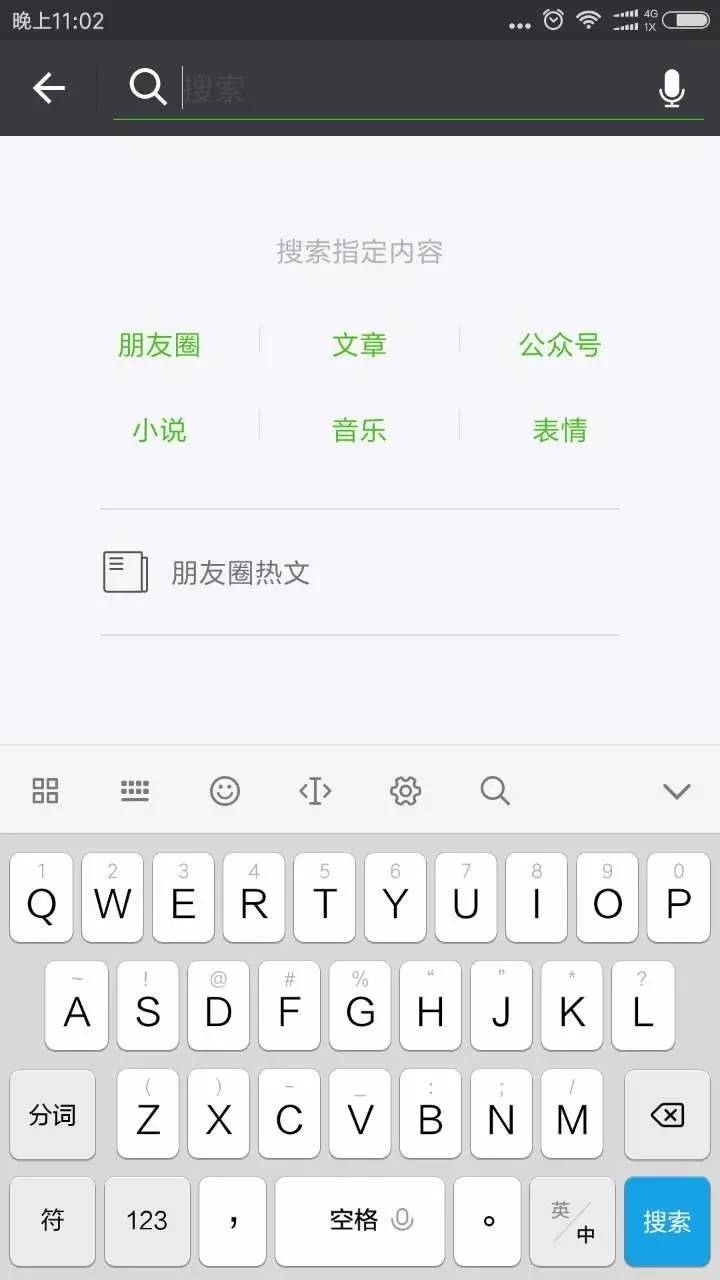Search within 小说
Image resolution: width=720 pixels, height=1280 pixels.
click(x=159, y=431)
